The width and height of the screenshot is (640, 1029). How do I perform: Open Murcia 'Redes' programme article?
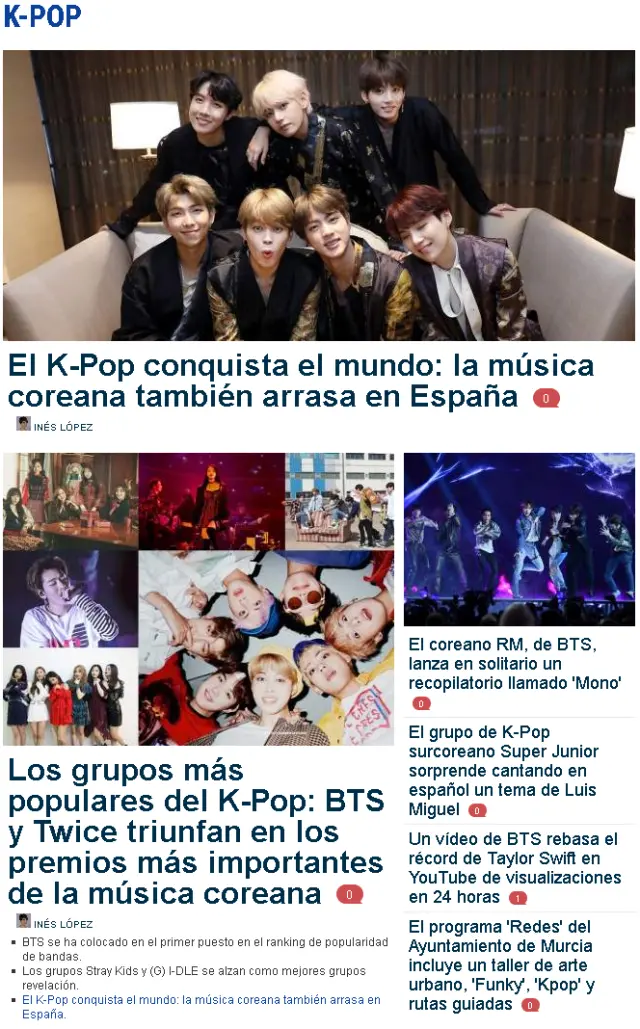(x=501, y=965)
